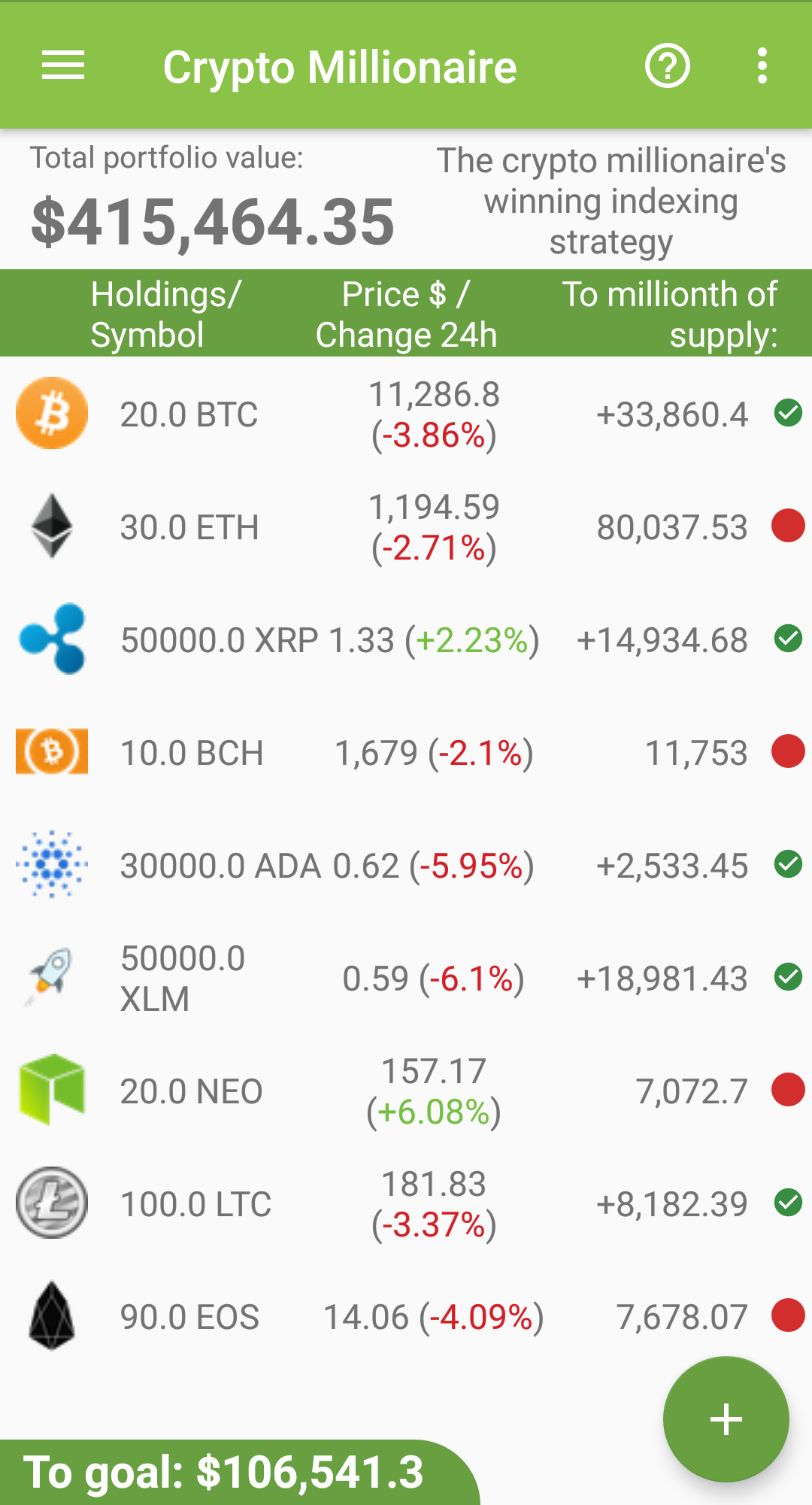Screen dimensions: 812x1505
Task: Add a new coin with the plus button
Action: (x=726, y=1419)
